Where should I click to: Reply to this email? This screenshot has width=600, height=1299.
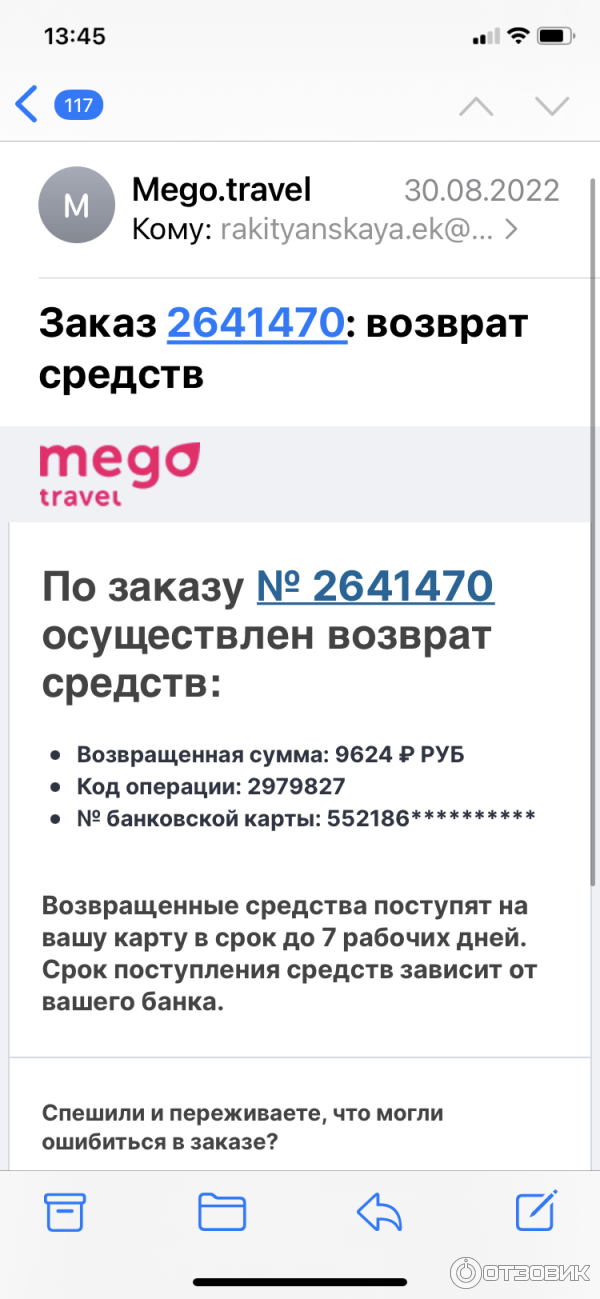pos(379,1212)
